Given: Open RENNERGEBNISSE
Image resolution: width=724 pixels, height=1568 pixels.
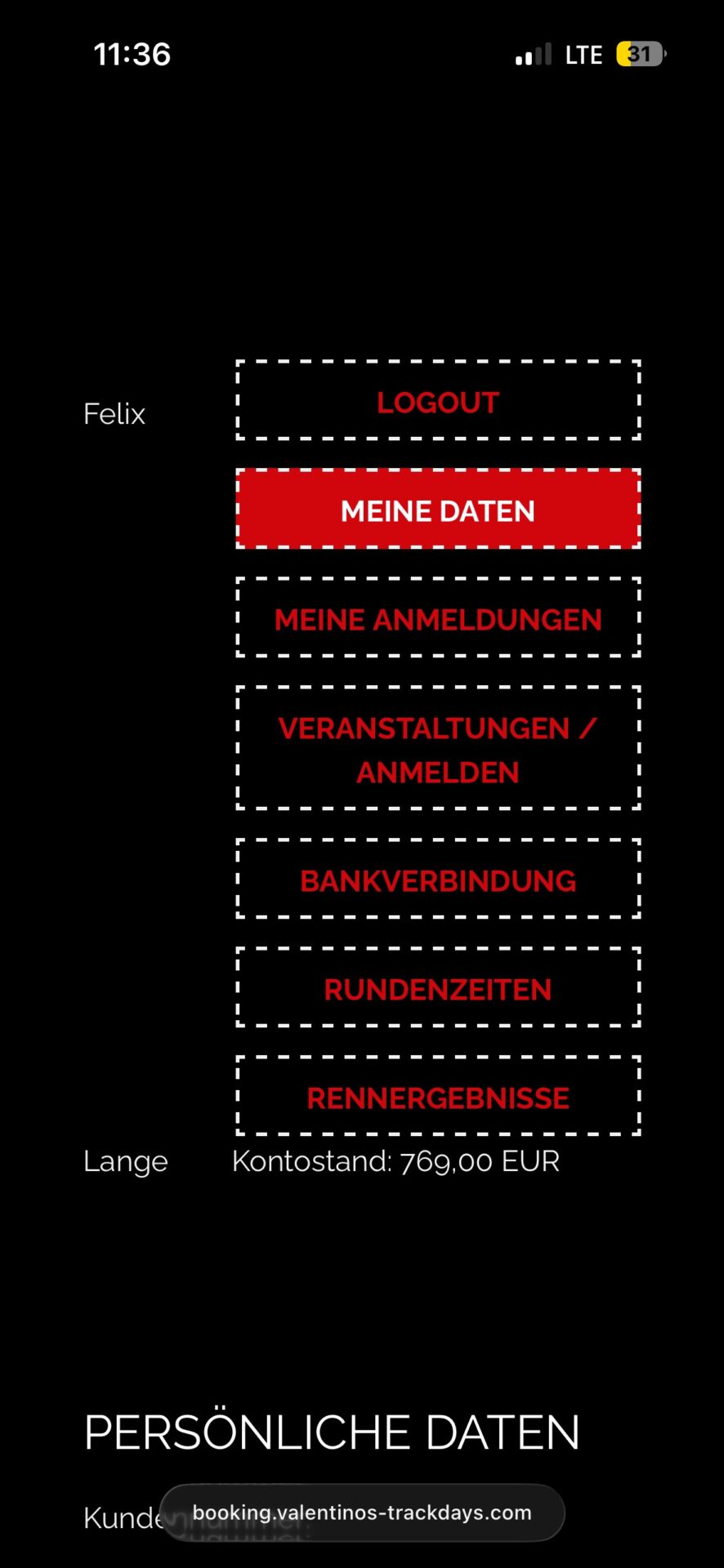Looking at the screenshot, I should point(438,1097).
